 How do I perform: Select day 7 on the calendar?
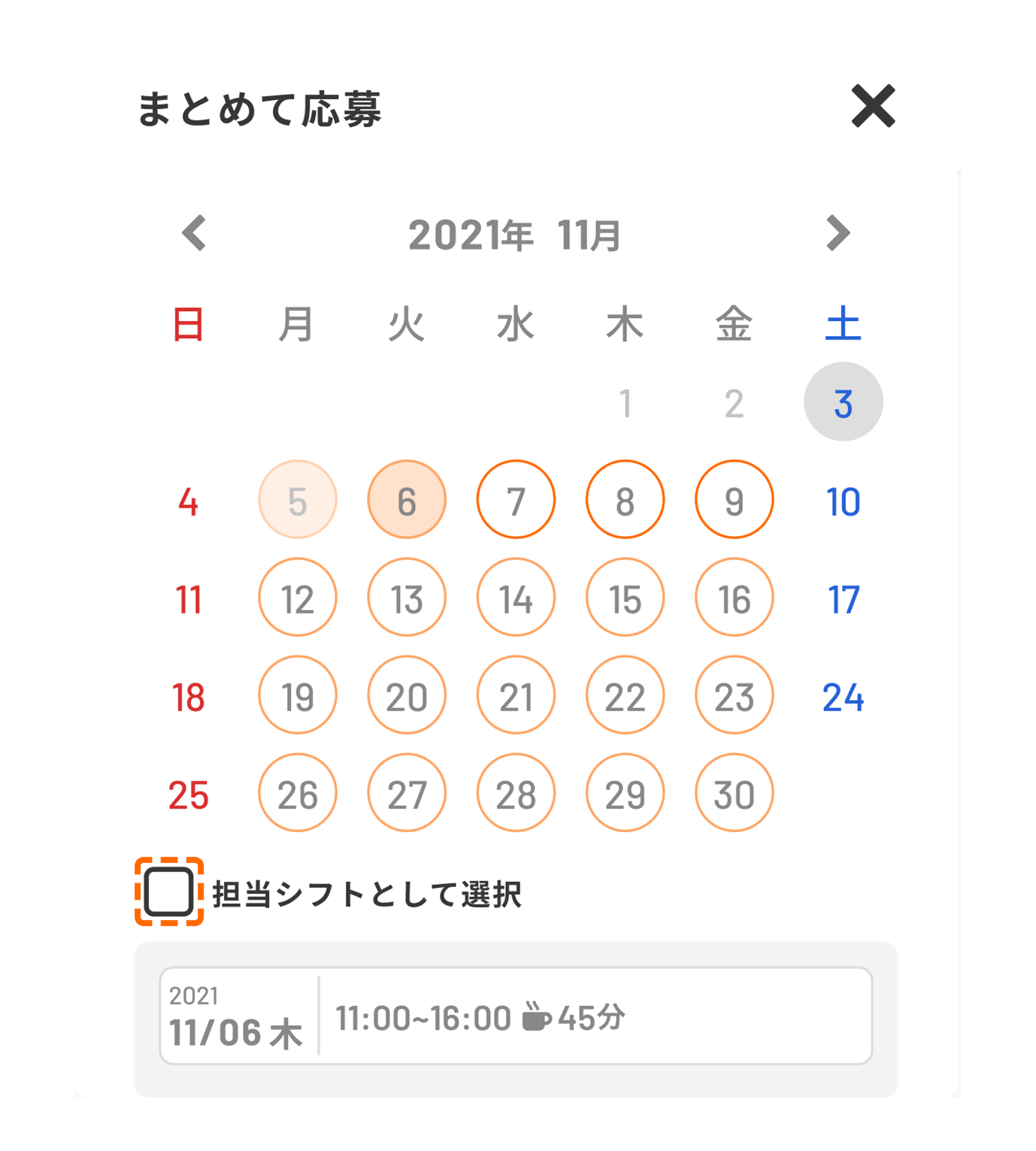click(x=516, y=500)
